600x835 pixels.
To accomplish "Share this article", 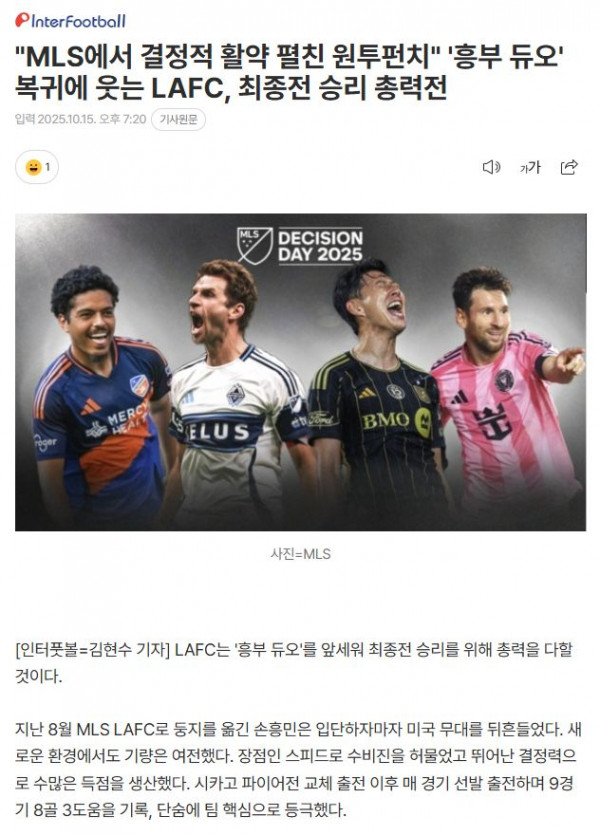I will click(569, 167).
